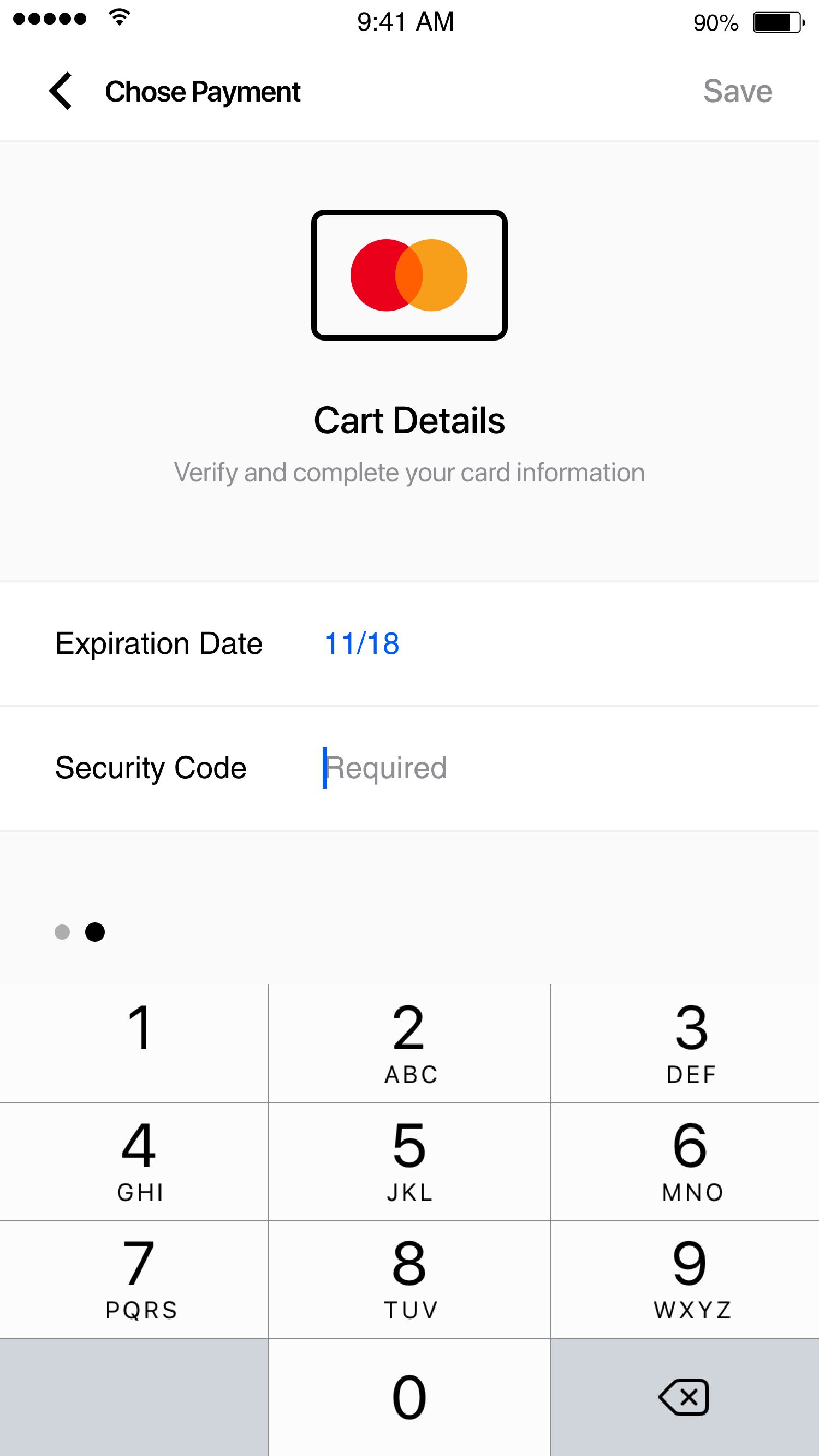Tap the 0 key
This screenshot has width=819, height=1456.
[x=410, y=1397]
